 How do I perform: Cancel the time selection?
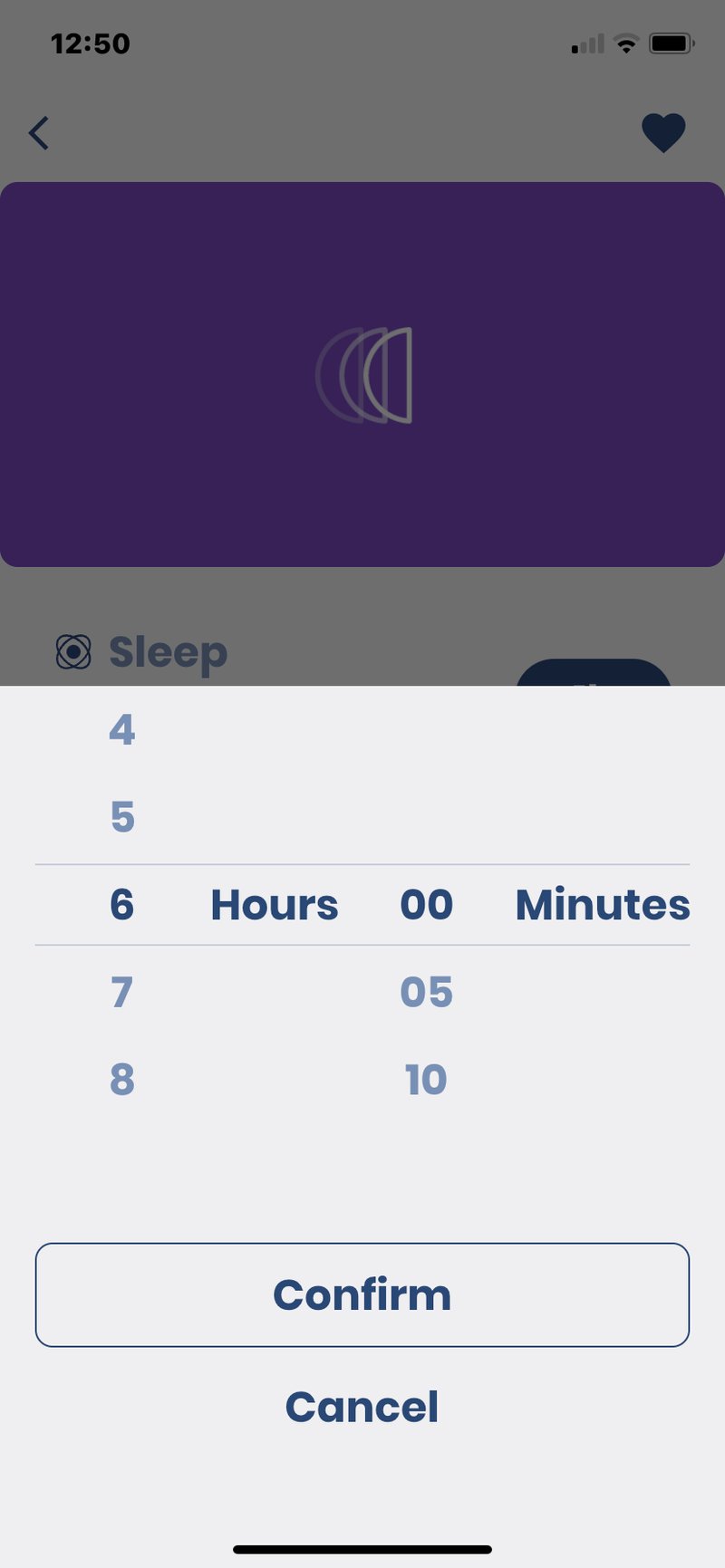[362, 1406]
